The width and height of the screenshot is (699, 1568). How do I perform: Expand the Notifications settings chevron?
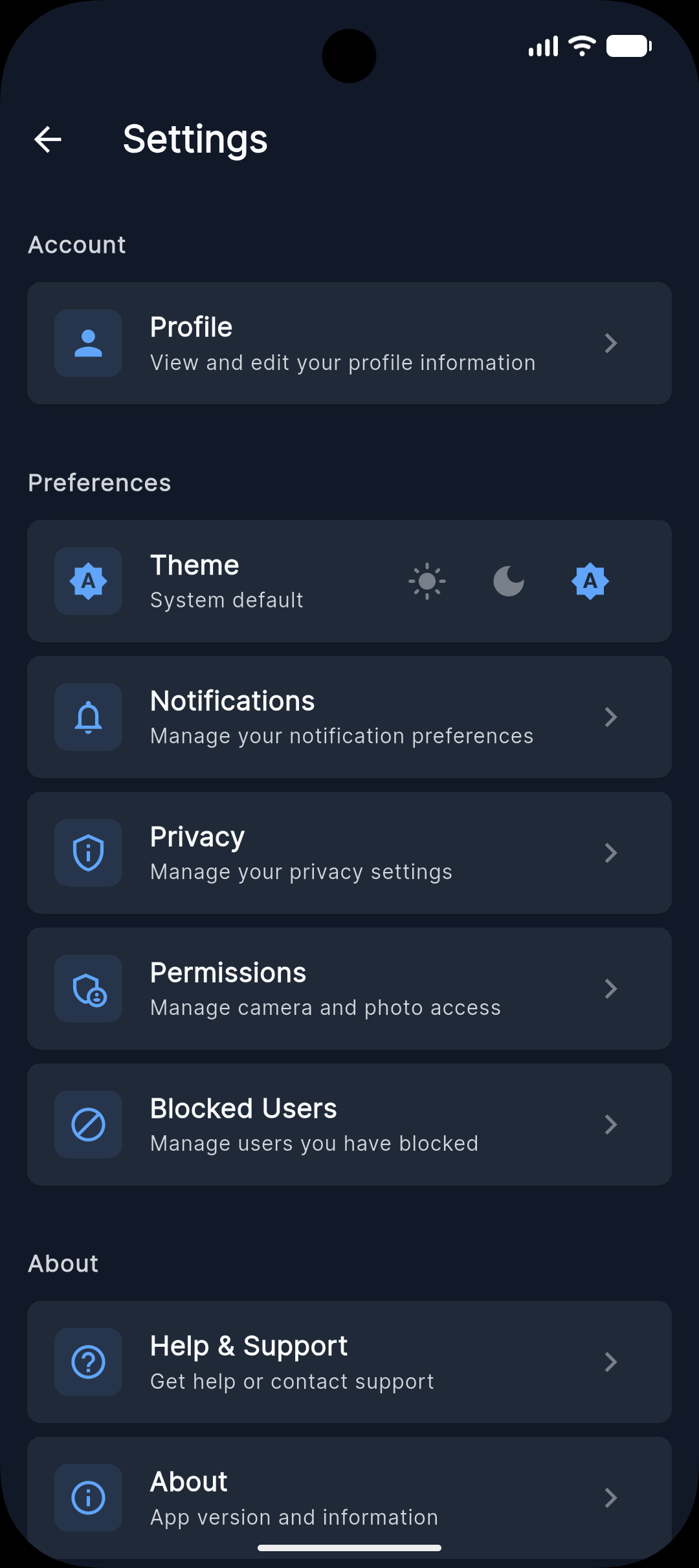click(x=610, y=717)
